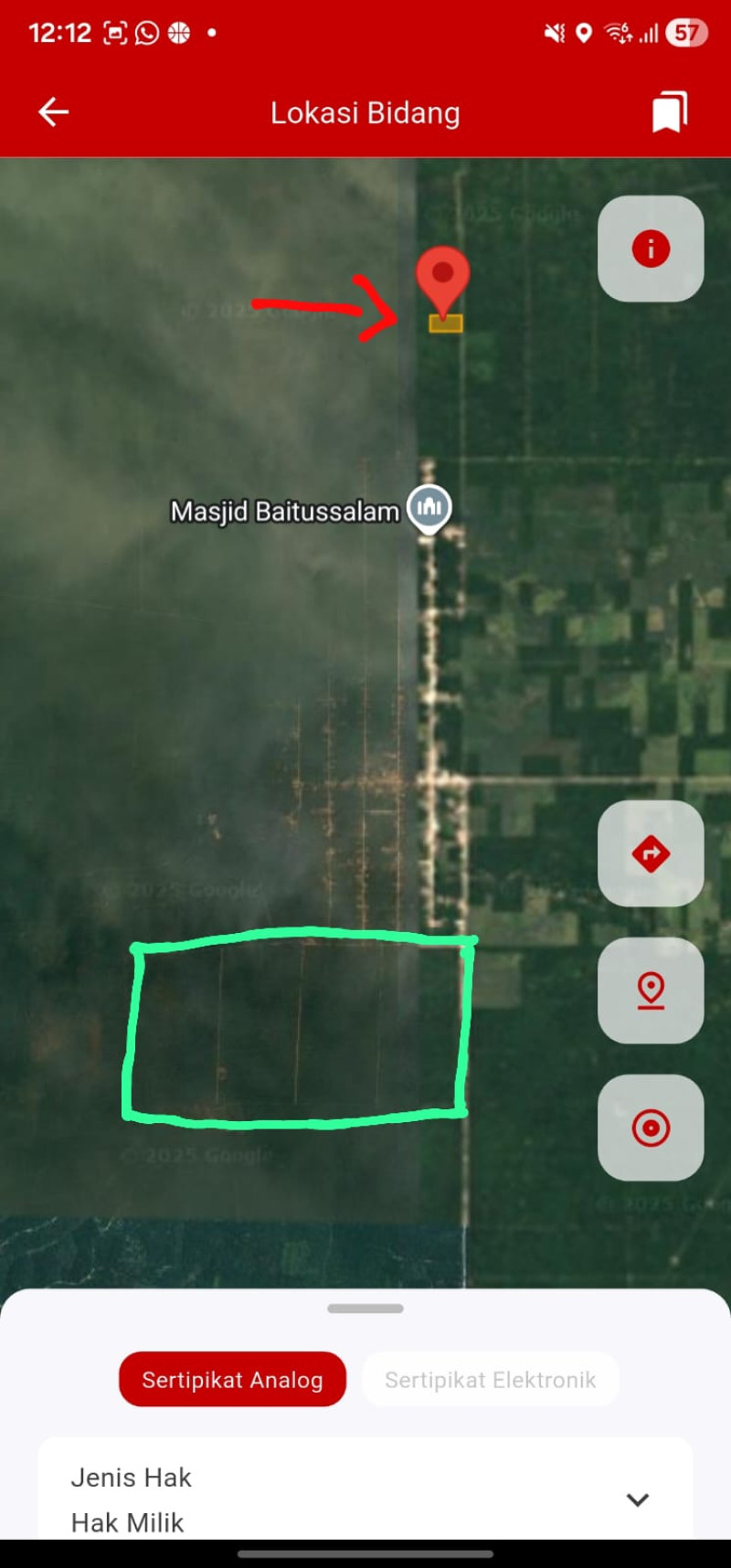The image size is (731, 1568).
Task: Center map on my current location
Action: (651, 1128)
